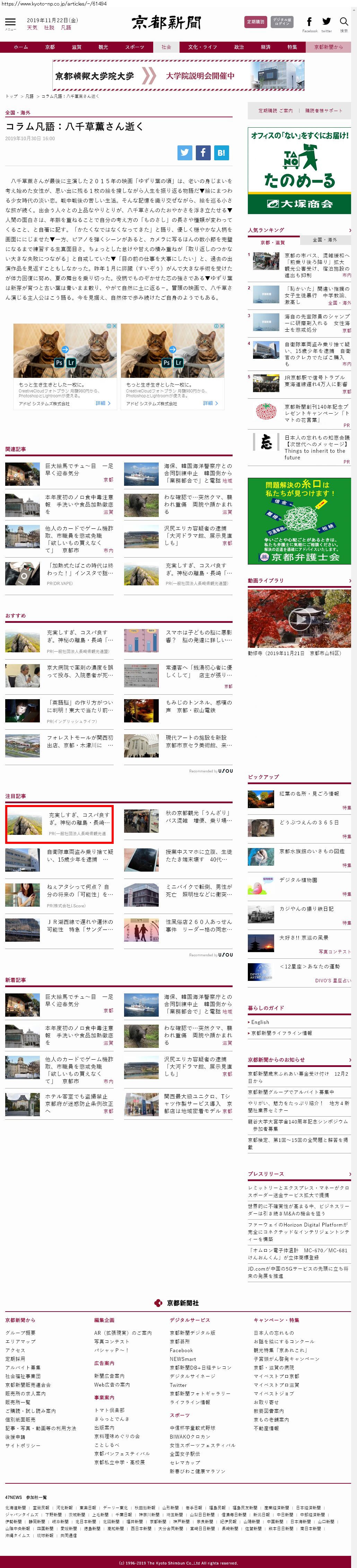This screenshot has height=1568, width=357.
Task: Switch to the スポーツ nav tab
Action: (x=134, y=47)
